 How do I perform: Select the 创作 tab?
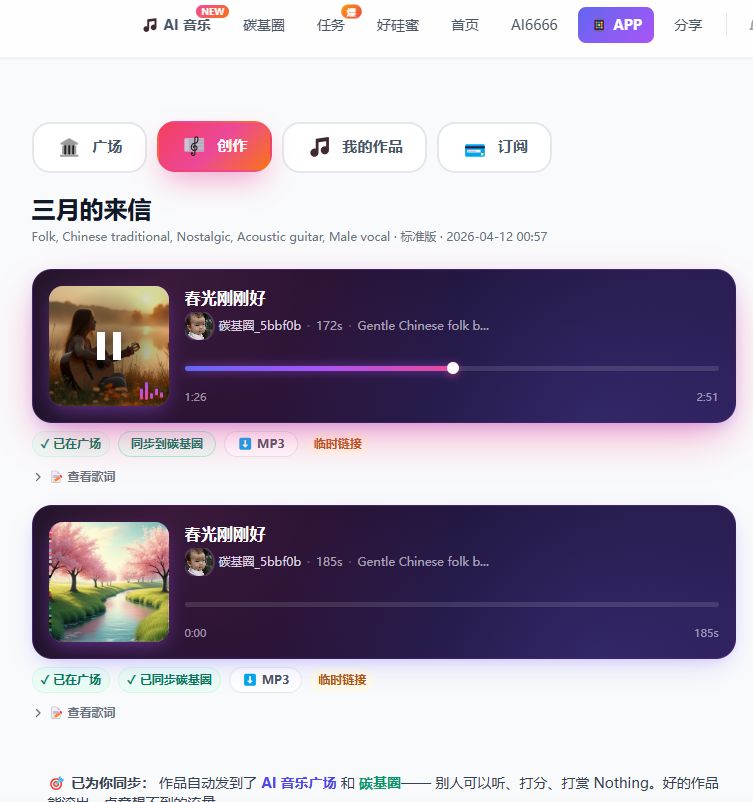(214, 147)
